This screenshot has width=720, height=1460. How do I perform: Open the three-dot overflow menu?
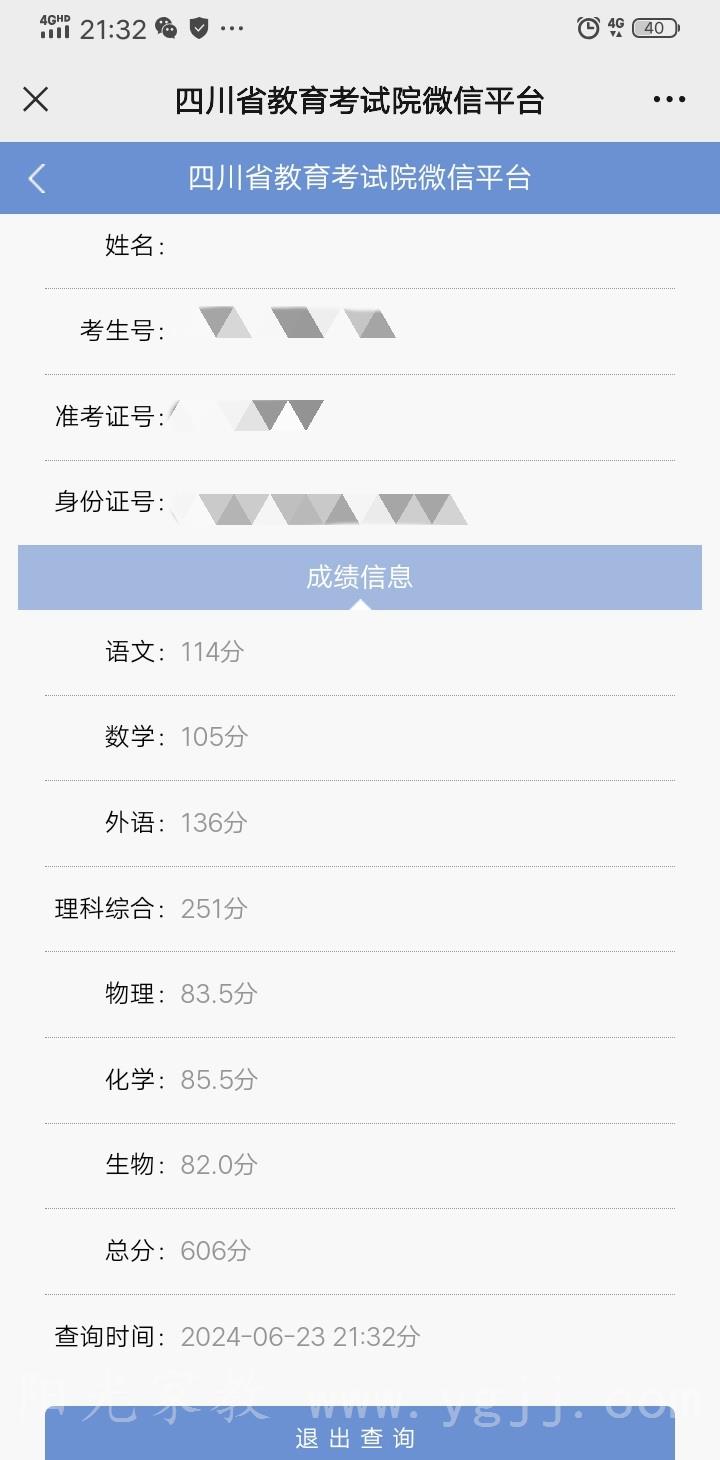pos(669,99)
